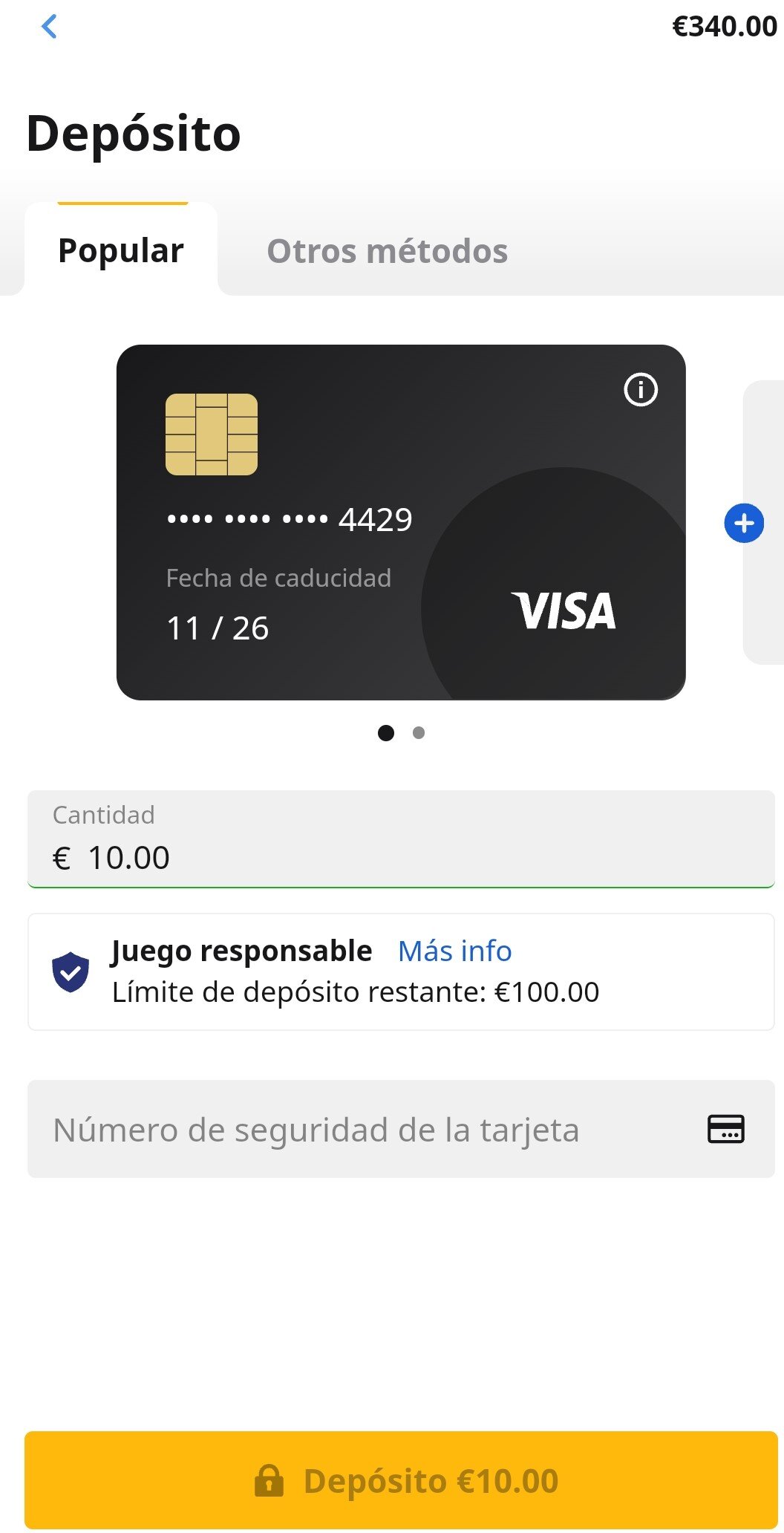The height and width of the screenshot is (1533, 784).
Task: Edit the Cantidad amount field
Action: [x=401, y=856]
